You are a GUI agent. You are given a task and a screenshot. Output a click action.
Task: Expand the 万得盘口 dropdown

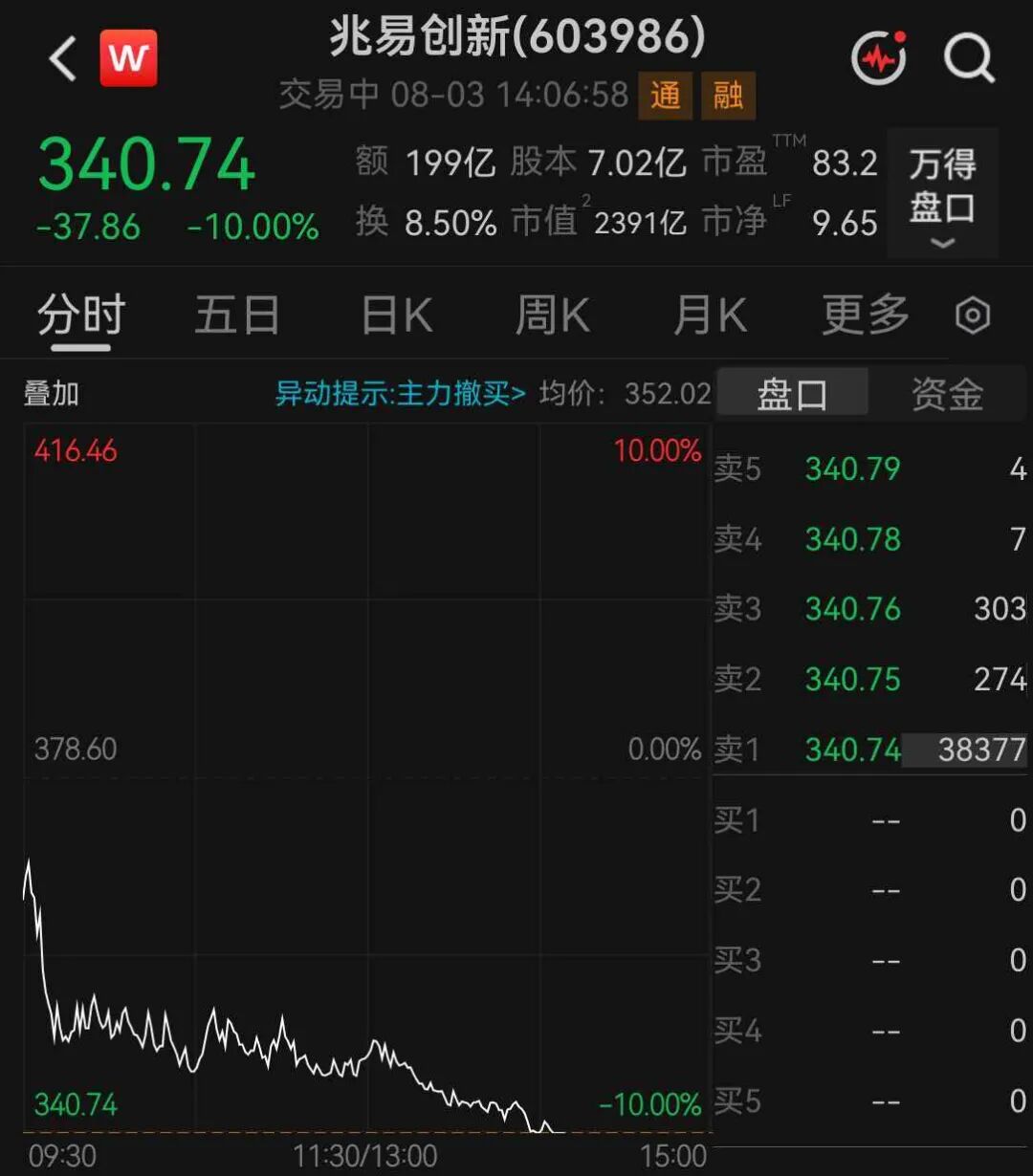[942, 193]
